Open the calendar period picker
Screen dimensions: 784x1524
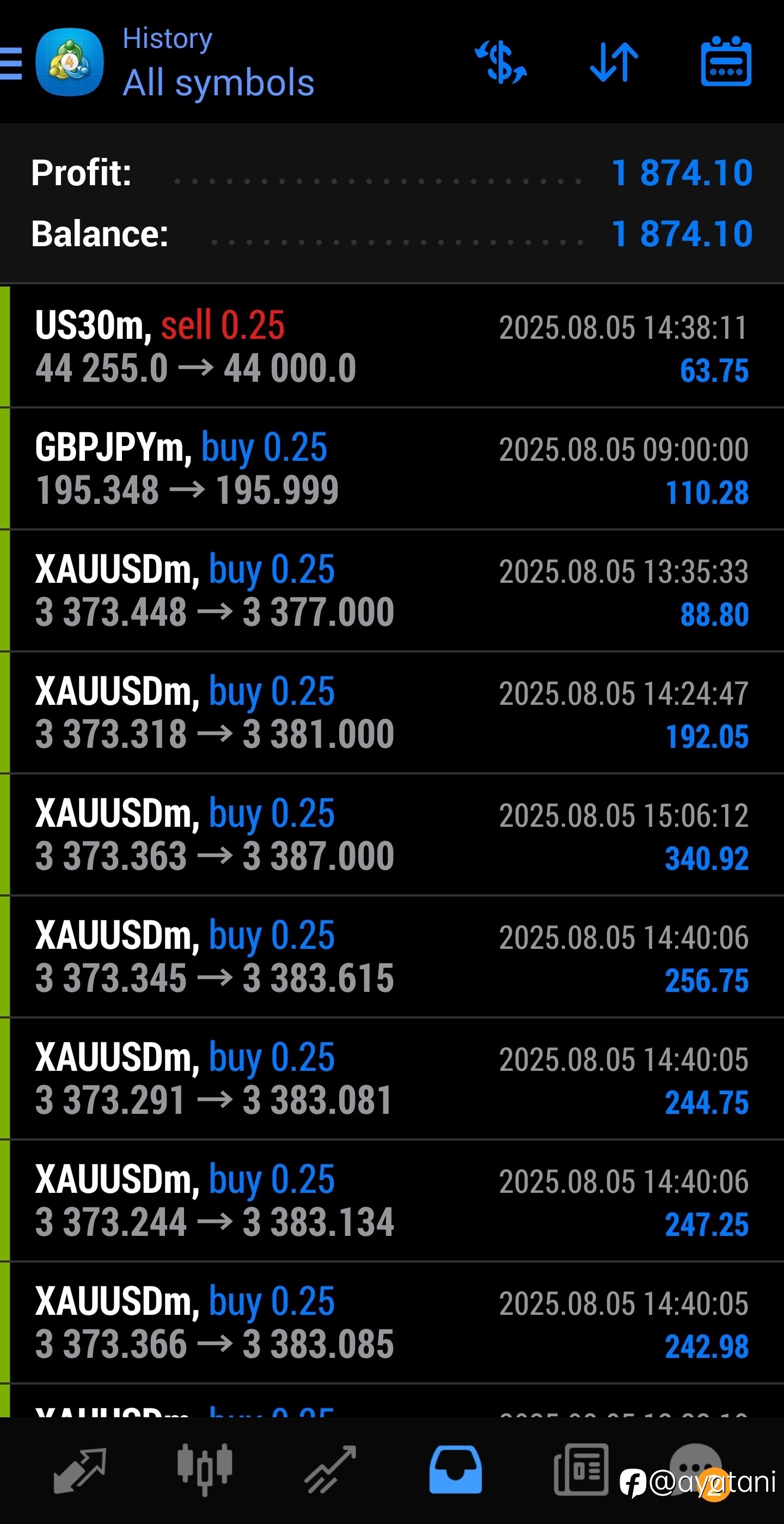[x=726, y=62]
